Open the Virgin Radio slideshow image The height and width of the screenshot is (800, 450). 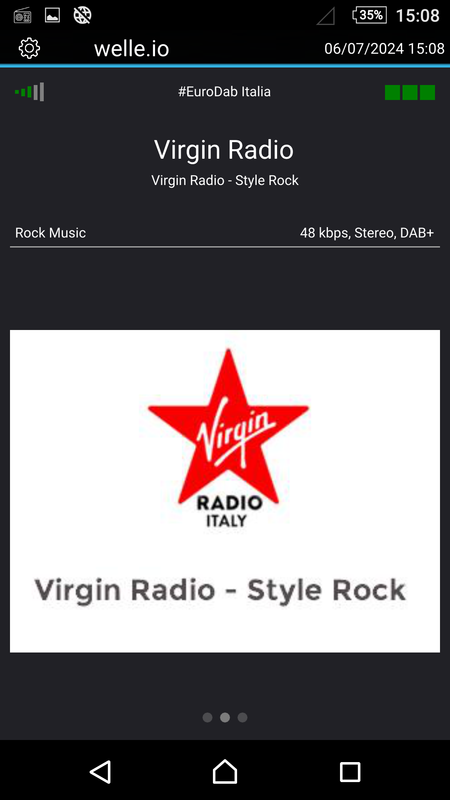point(225,491)
